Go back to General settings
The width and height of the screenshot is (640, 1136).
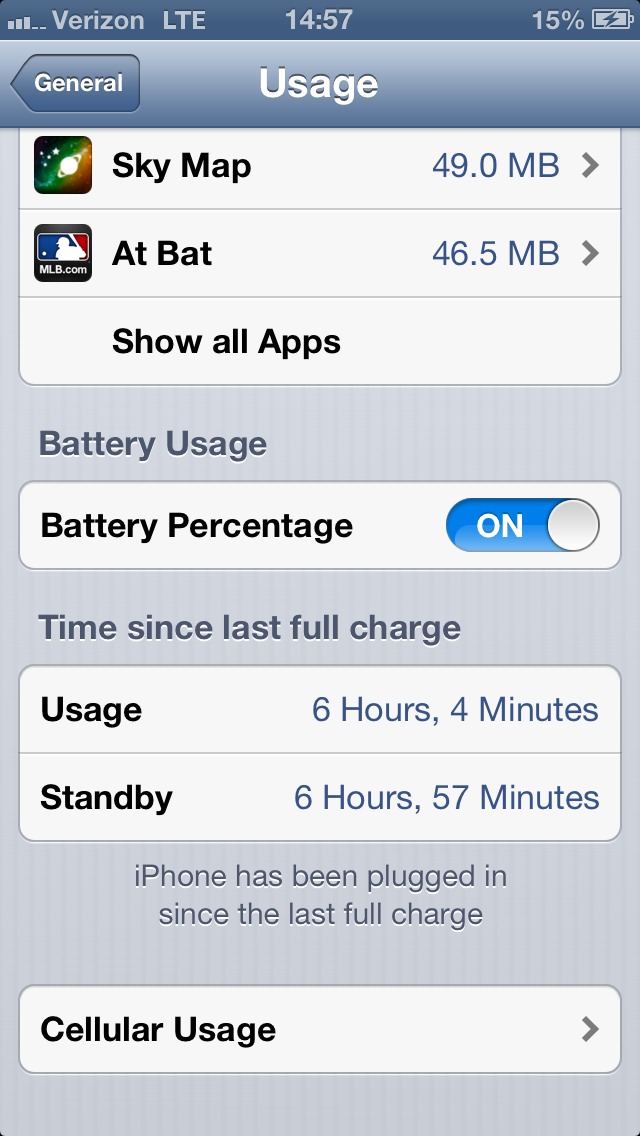[x=75, y=83]
